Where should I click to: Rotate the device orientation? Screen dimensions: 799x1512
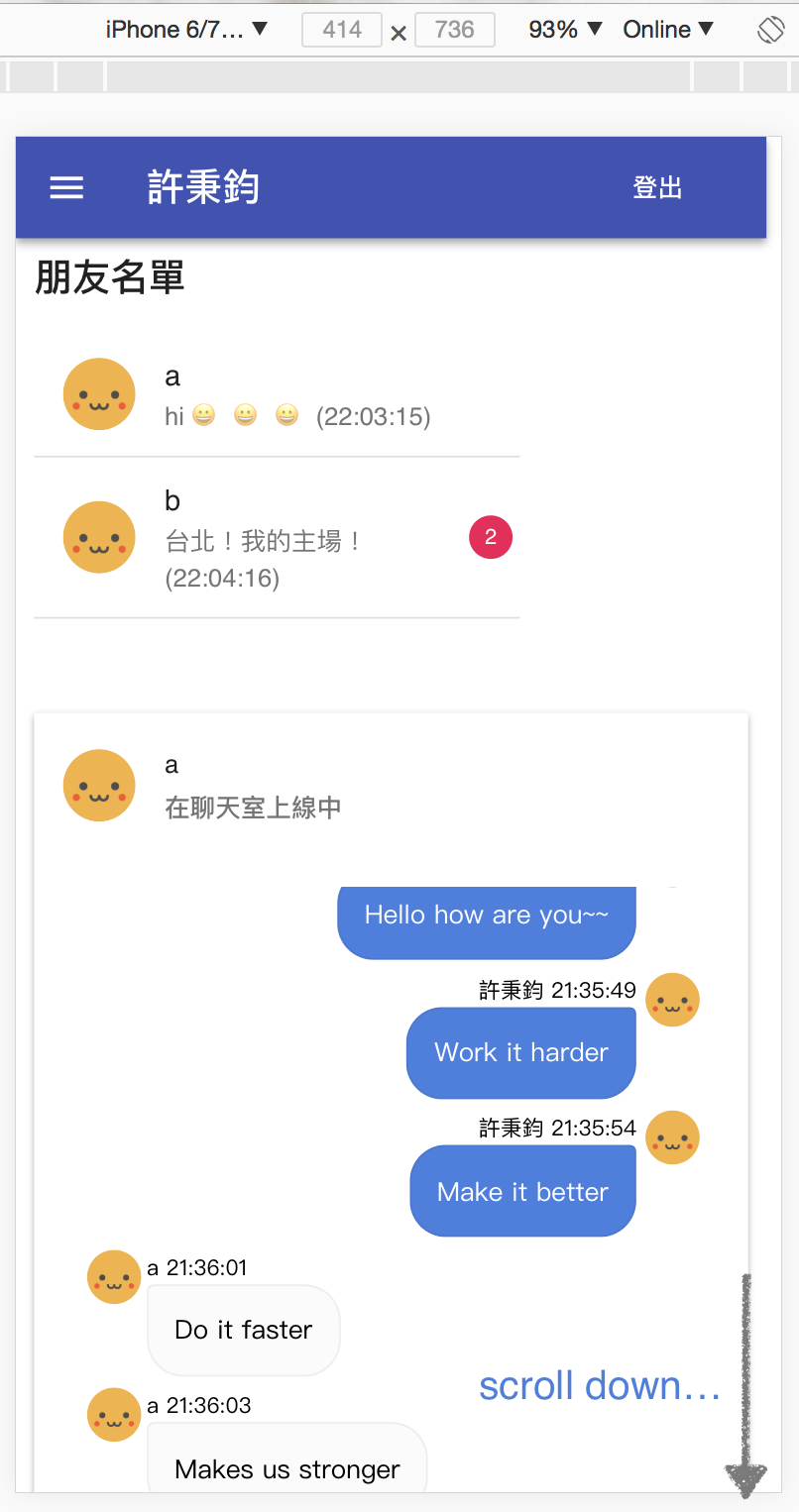(x=770, y=30)
